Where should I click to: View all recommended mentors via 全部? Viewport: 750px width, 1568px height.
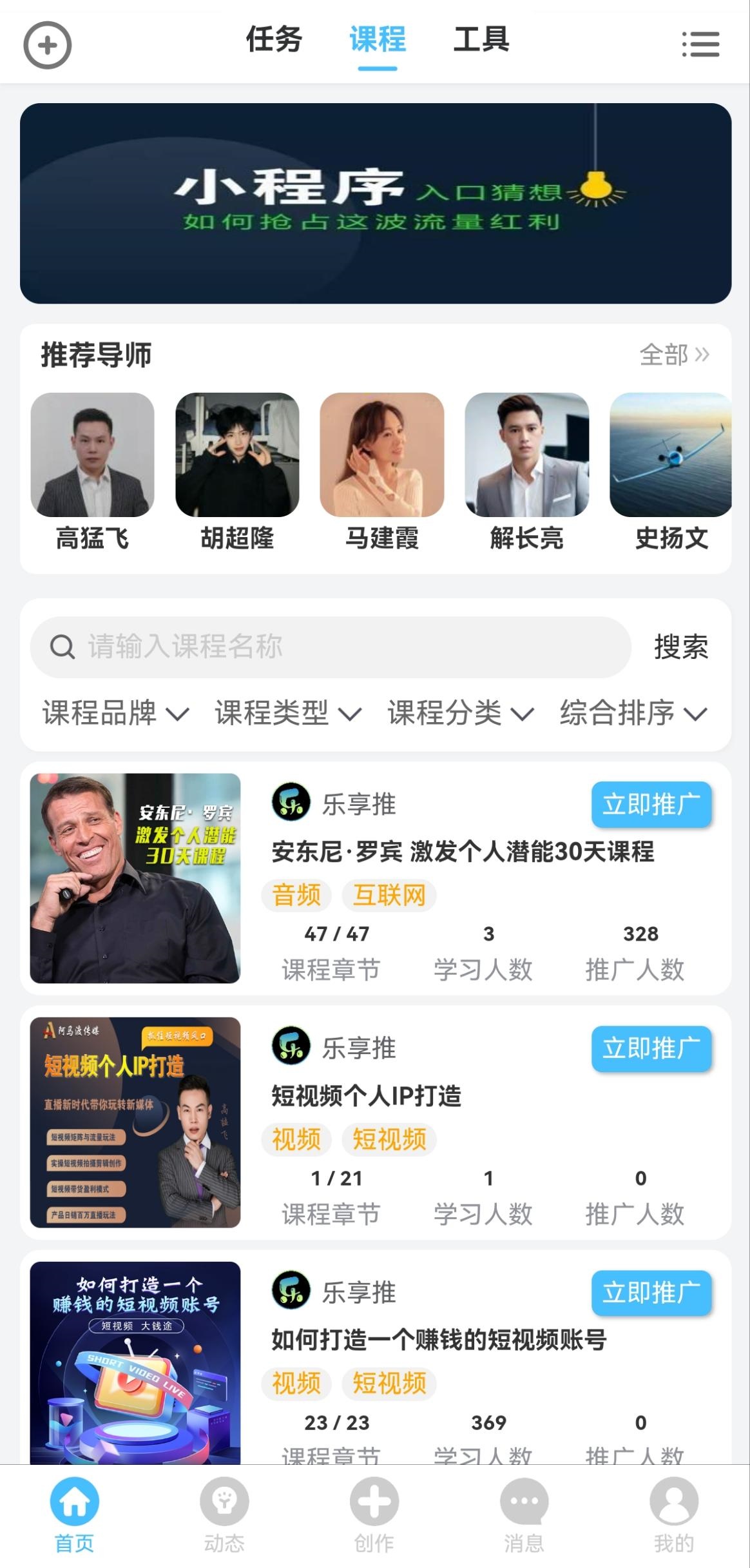673,355
